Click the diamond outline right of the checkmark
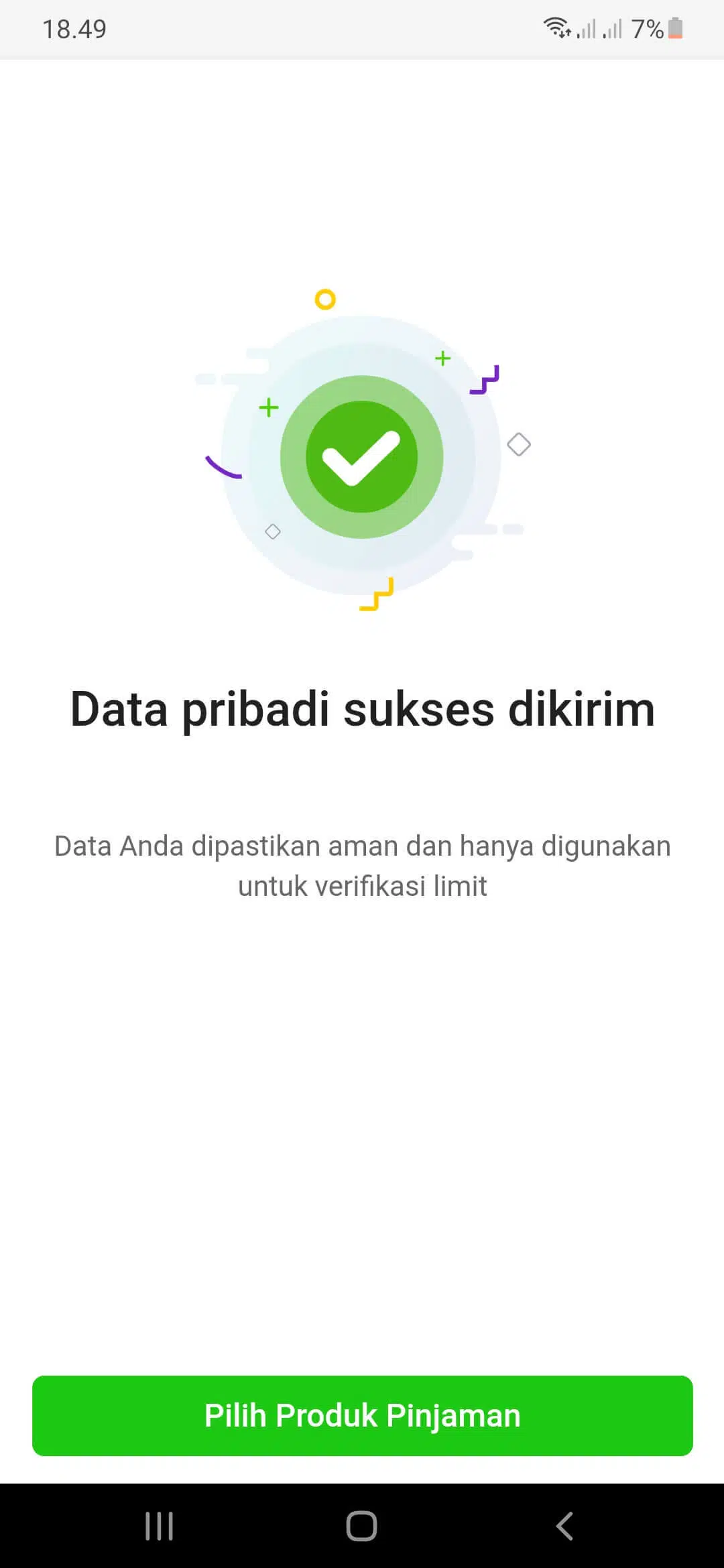 coord(520,444)
